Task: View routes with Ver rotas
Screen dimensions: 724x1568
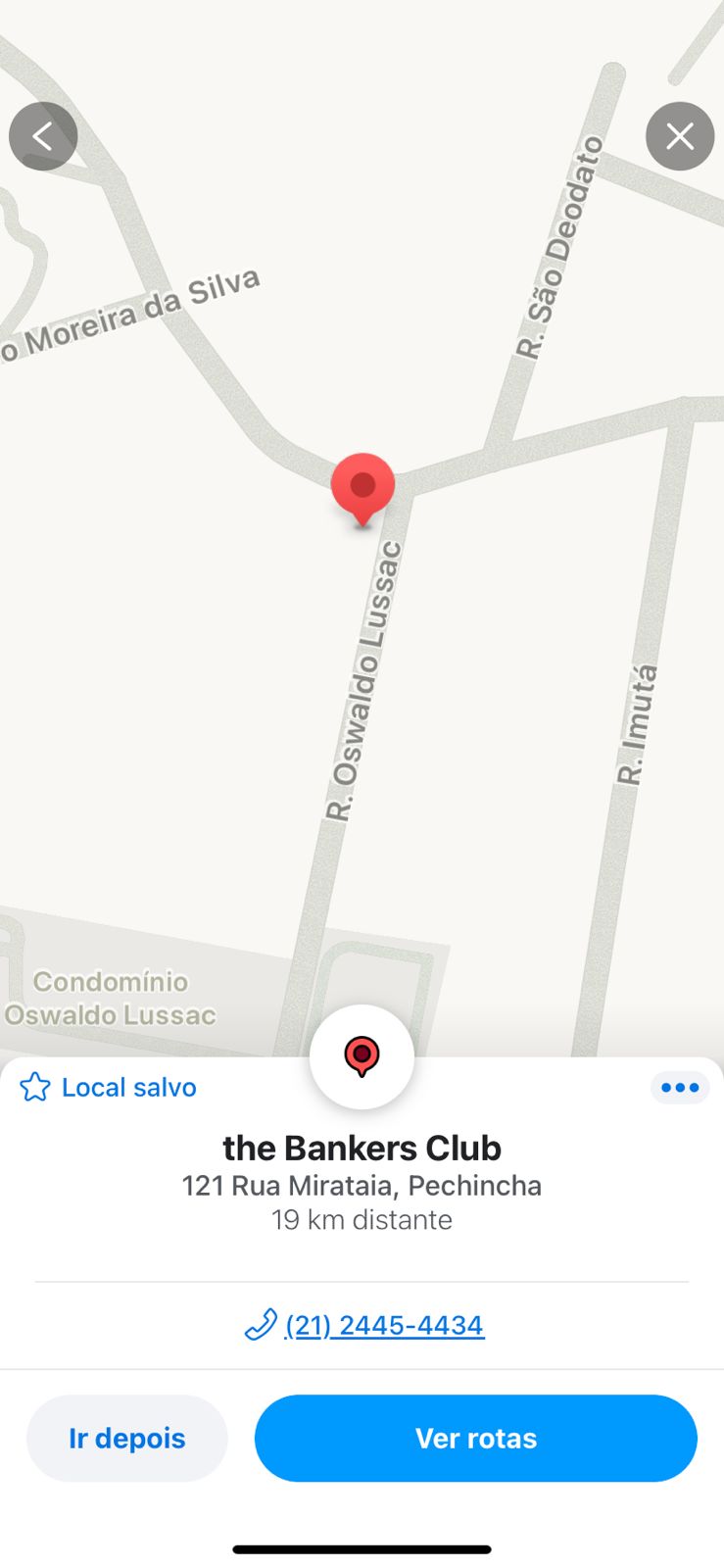Action: (x=476, y=1438)
